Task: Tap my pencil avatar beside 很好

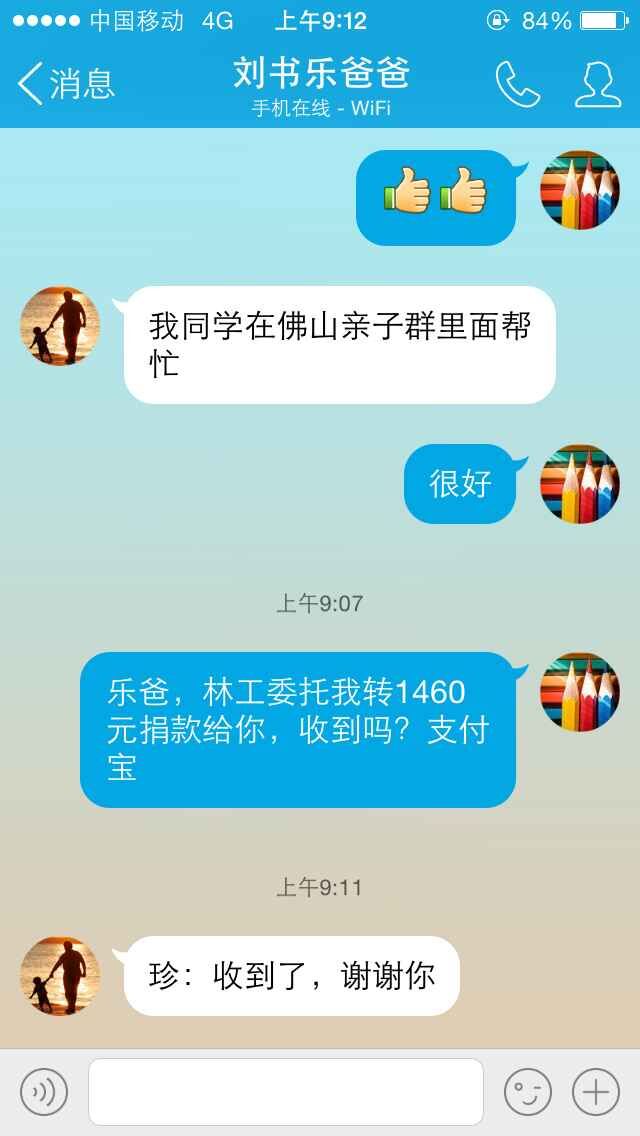Action: [580, 484]
